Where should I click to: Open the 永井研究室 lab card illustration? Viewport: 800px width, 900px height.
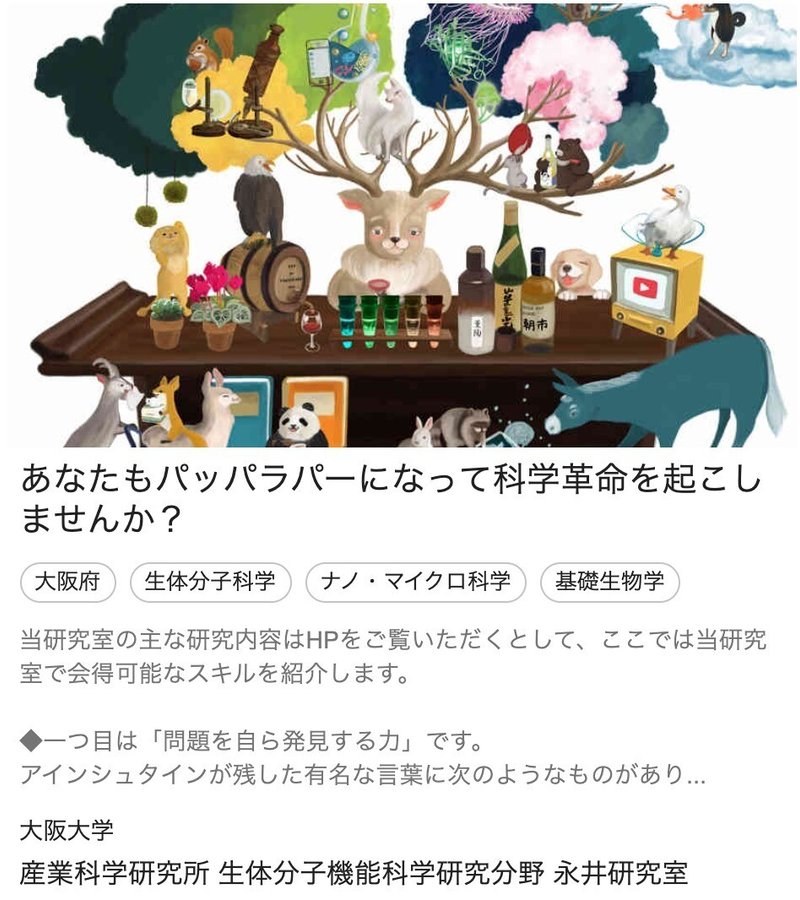click(x=400, y=225)
